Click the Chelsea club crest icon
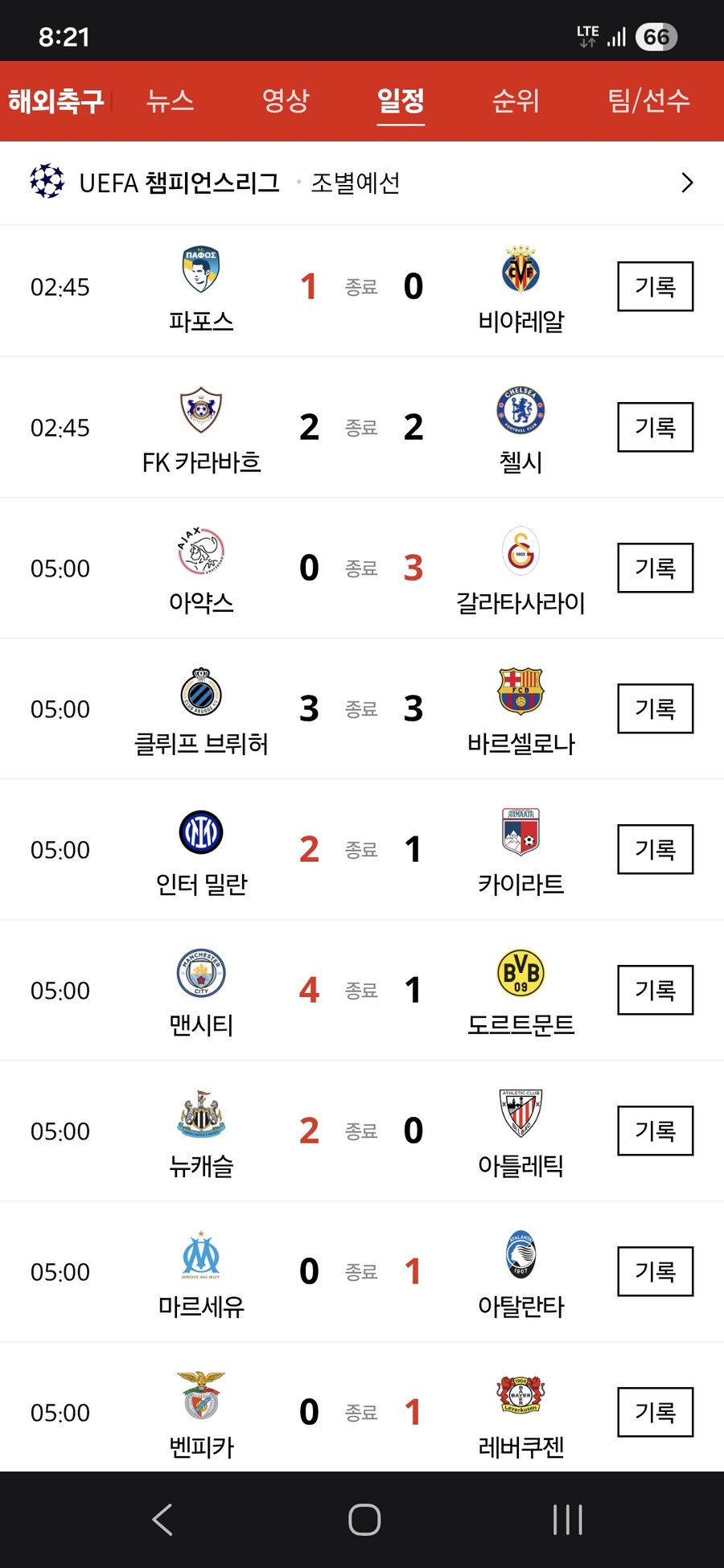The width and height of the screenshot is (724, 1568). pos(520,411)
